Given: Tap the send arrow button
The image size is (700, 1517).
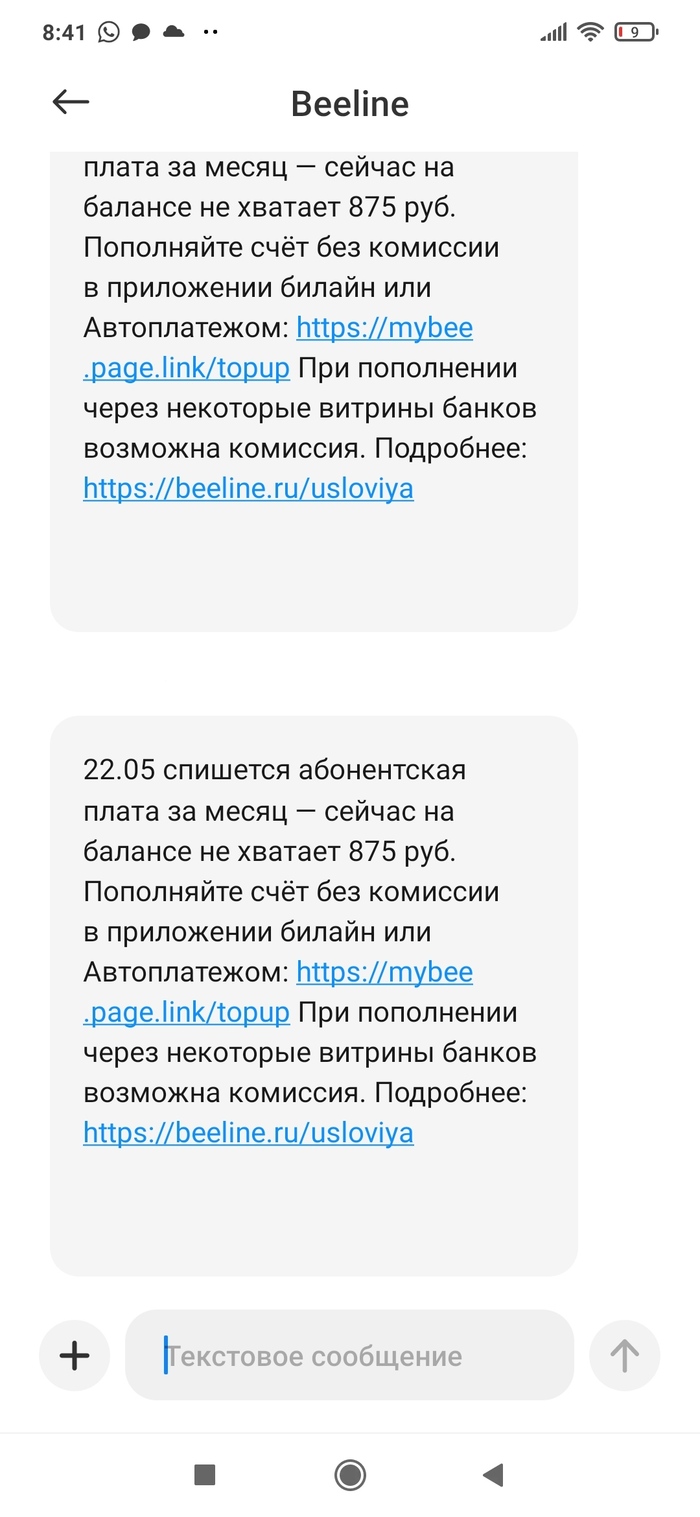Looking at the screenshot, I should 625,1356.
